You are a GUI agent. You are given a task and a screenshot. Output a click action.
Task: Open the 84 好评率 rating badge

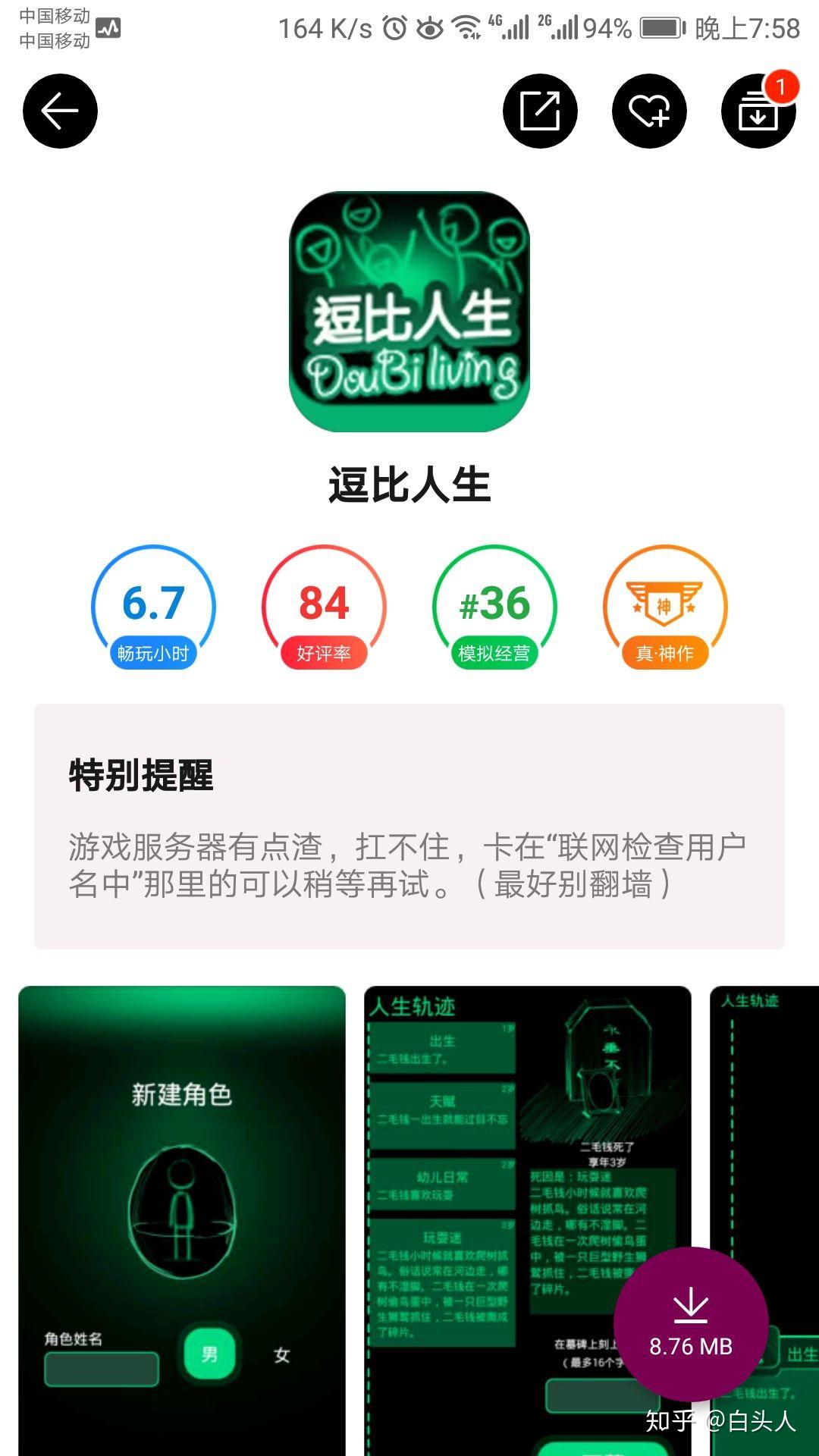[x=324, y=607]
